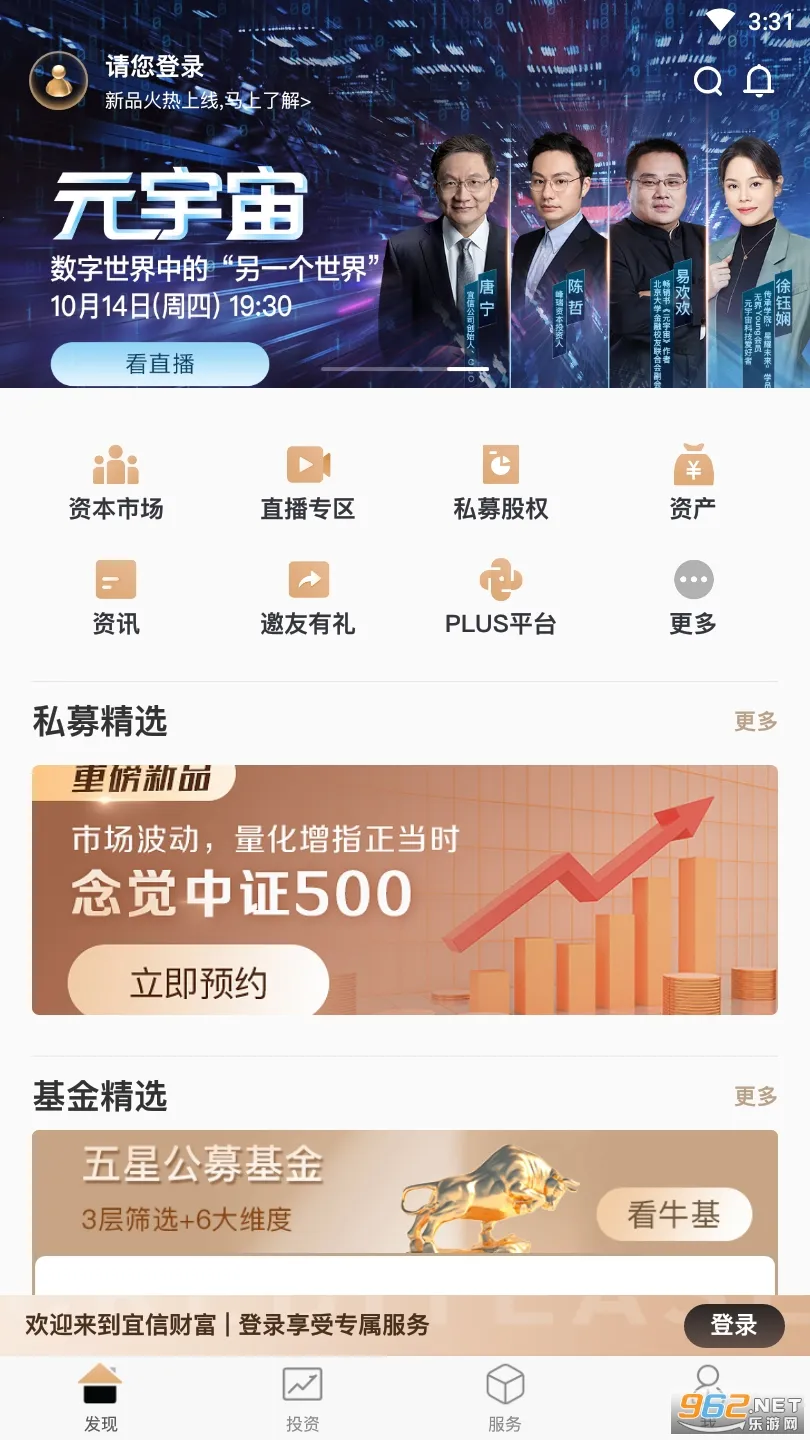The image size is (810, 1440).
Task: Open PLUS平台
Action: pos(501,598)
